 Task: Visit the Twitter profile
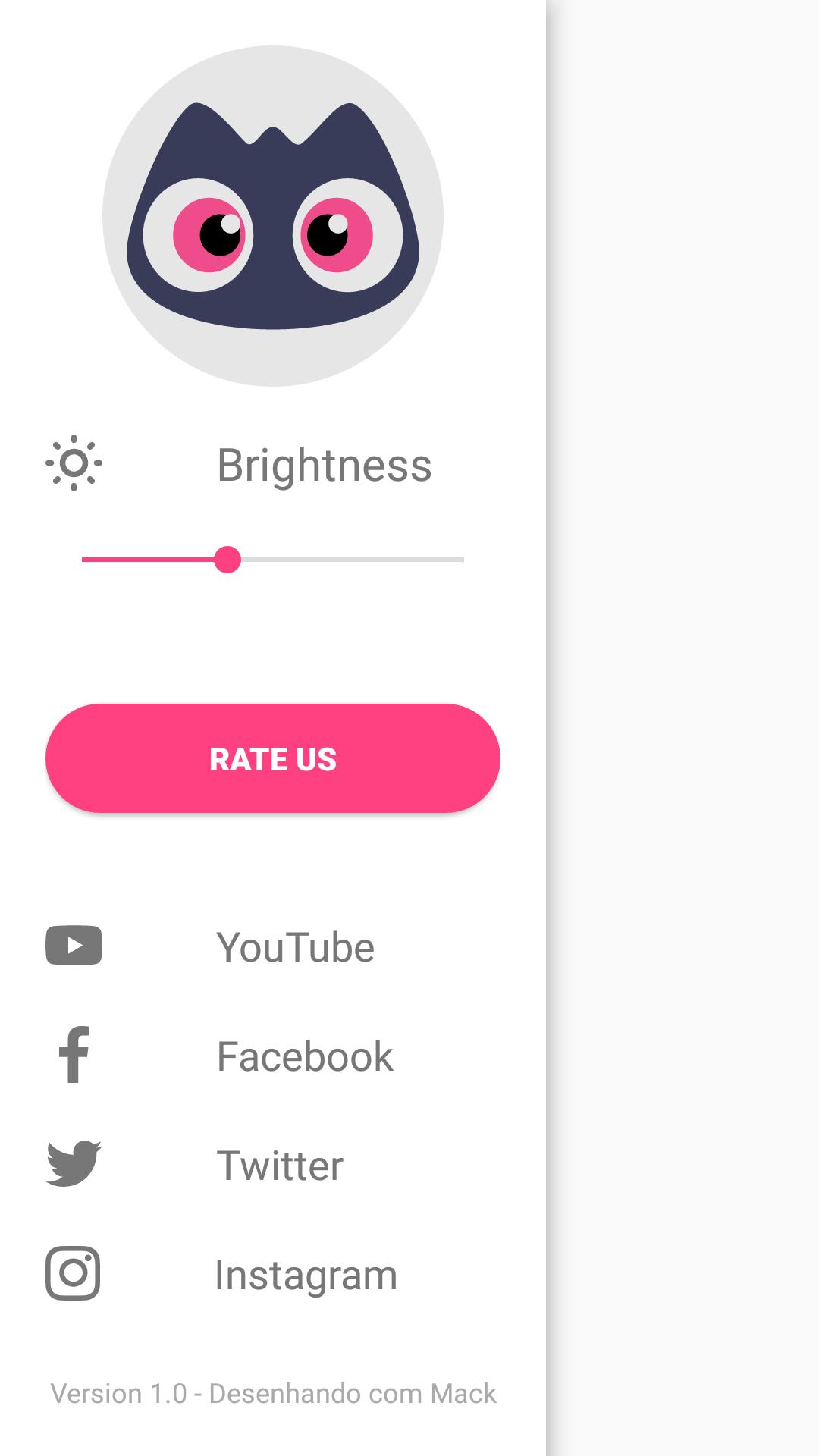pos(279,1165)
